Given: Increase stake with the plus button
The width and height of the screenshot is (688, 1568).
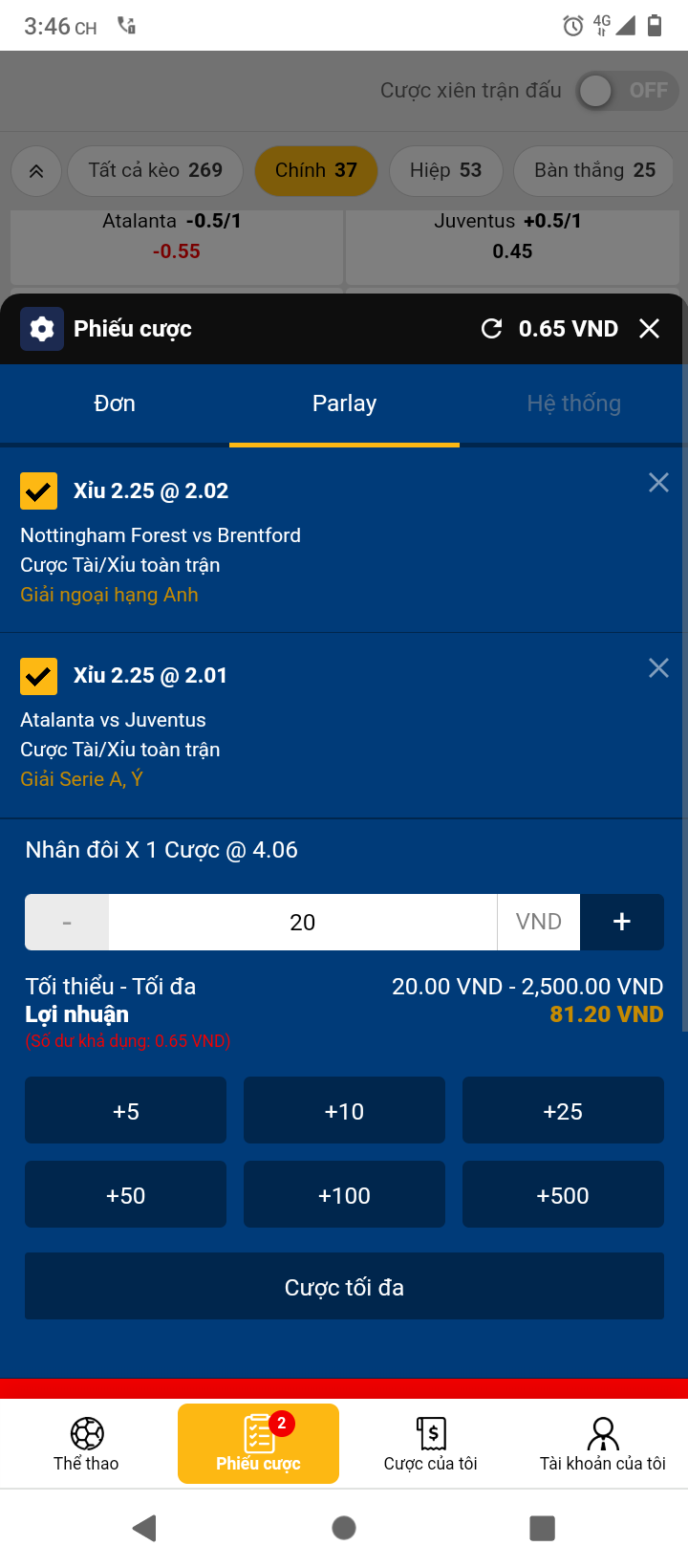Looking at the screenshot, I should [x=622, y=923].
